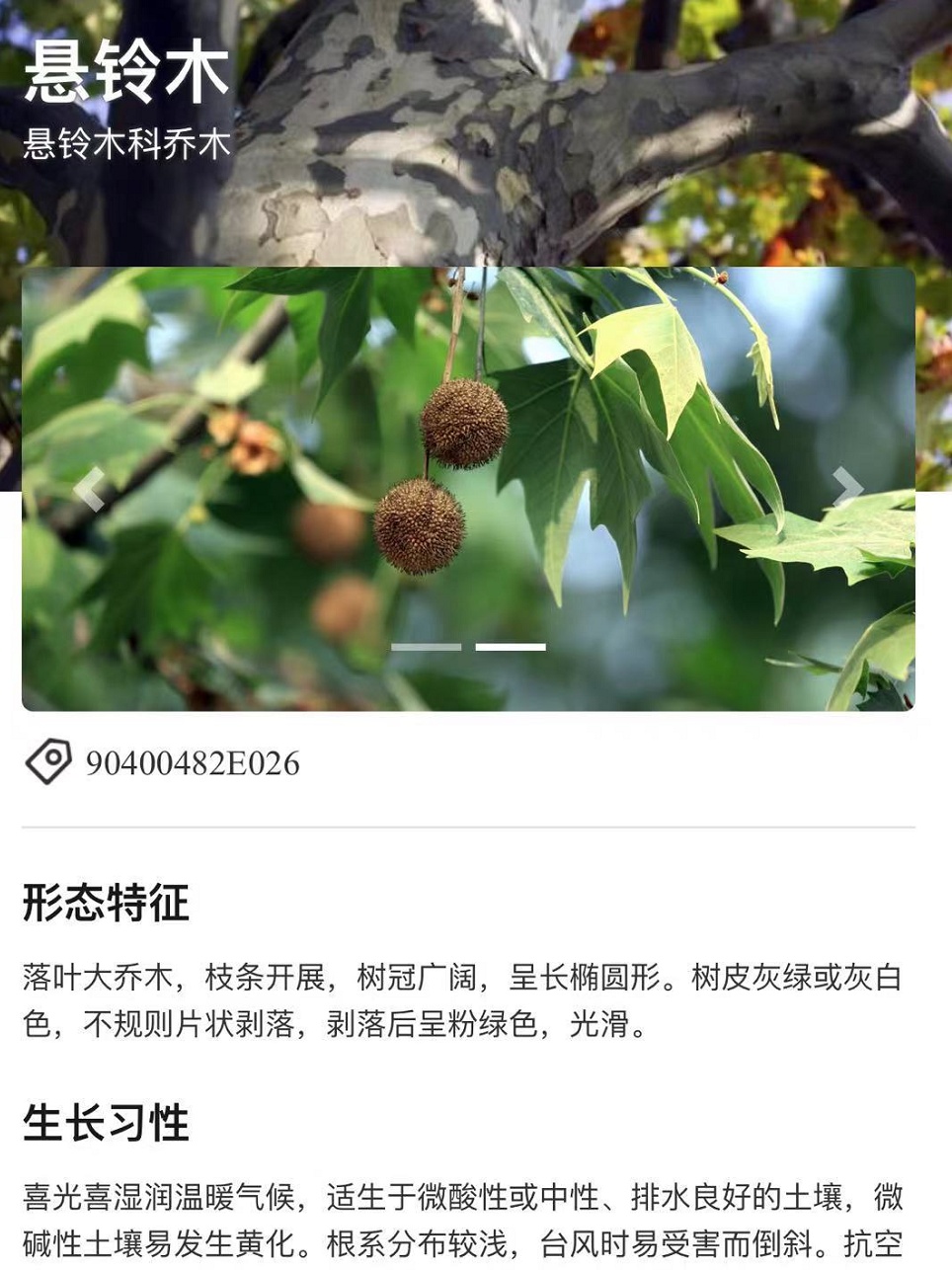Go to the previous carousel photo

pyautogui.click(x=89, y=489)
